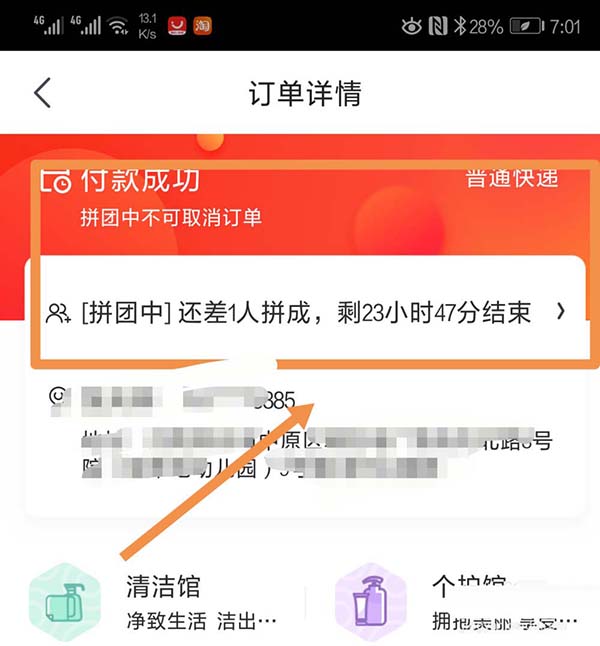Screen dimensions: 600x646
Task: Go back from order details
Action: [x=42, y=93]
